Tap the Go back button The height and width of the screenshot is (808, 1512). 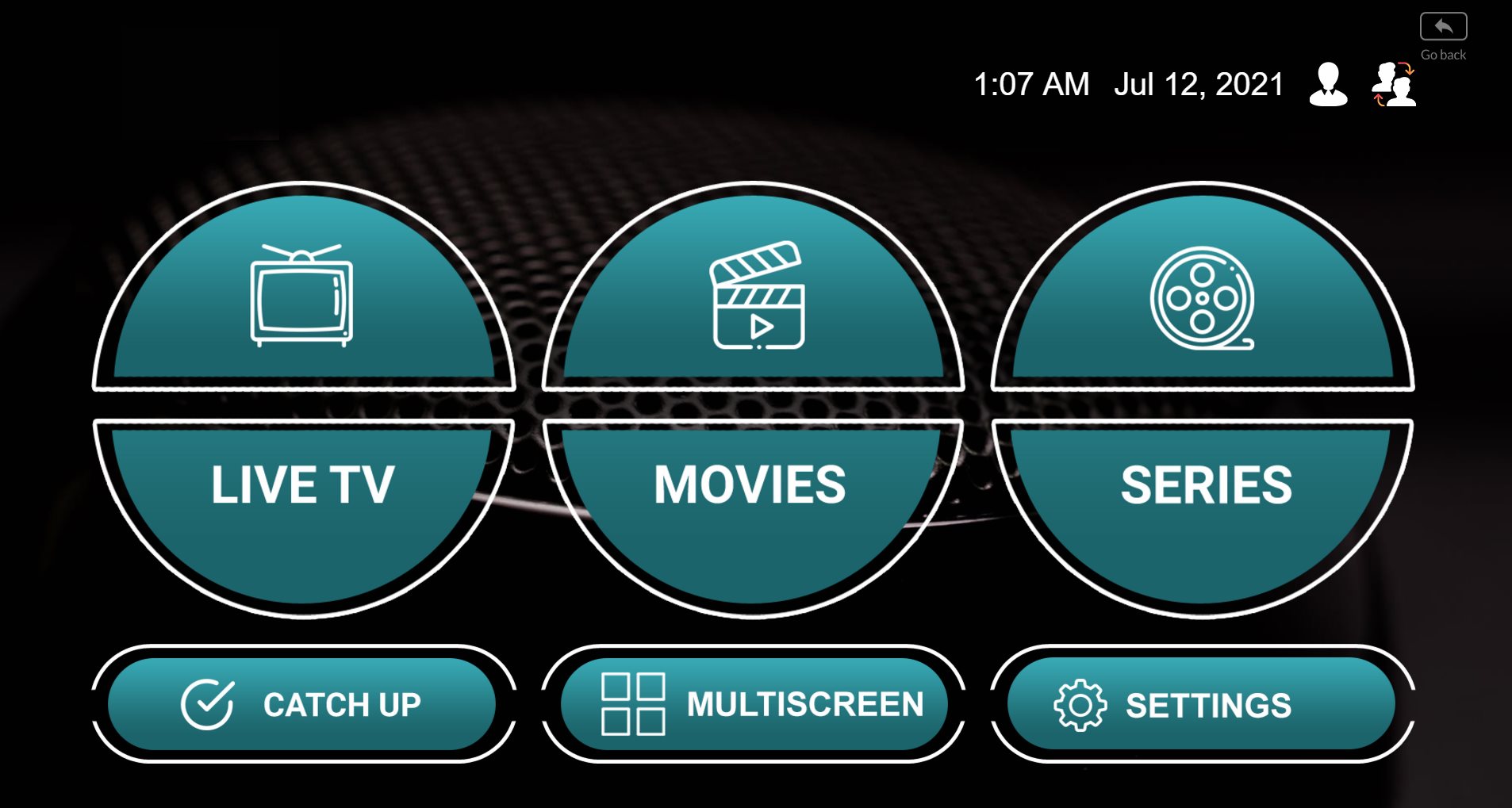click(1443, 28)
